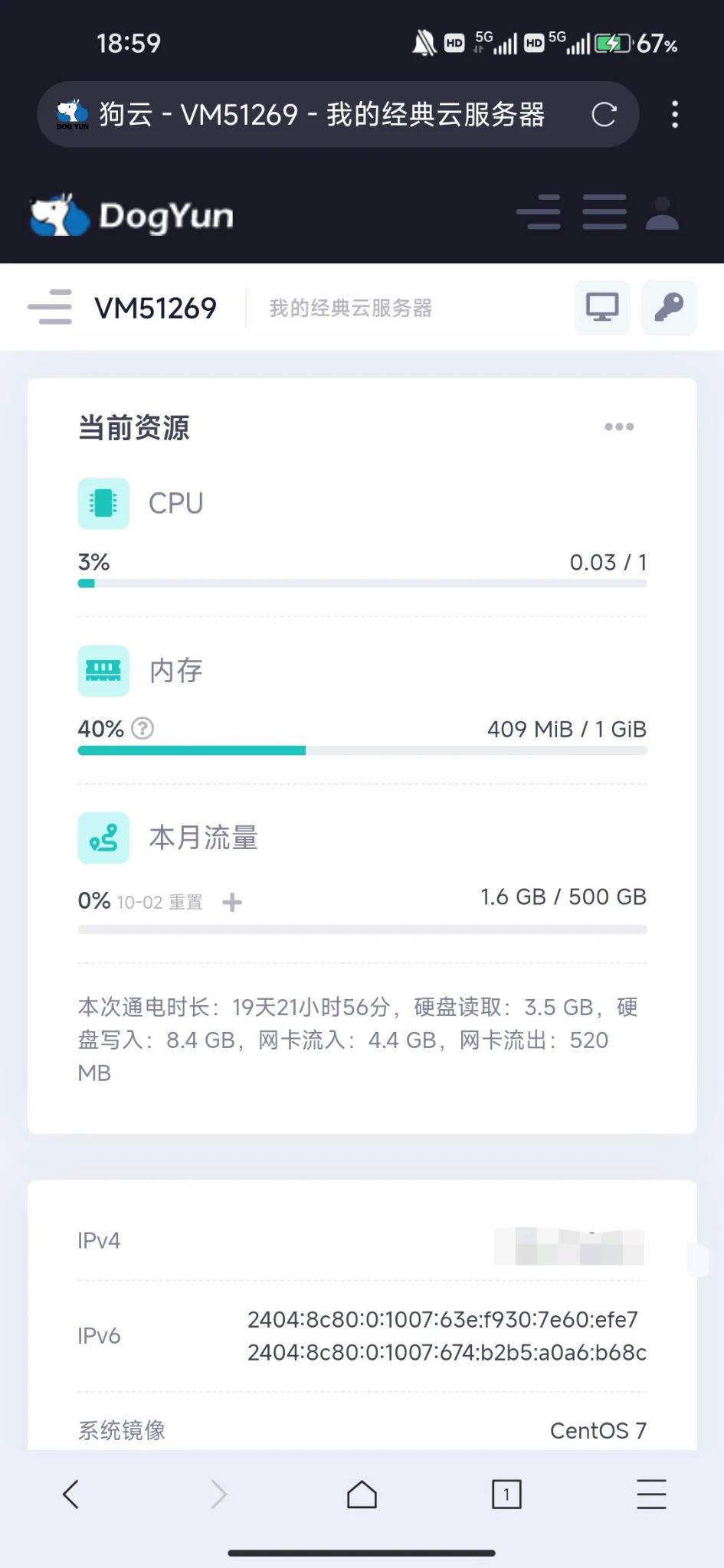Show the memory usage help tooltip

[143, 728]
